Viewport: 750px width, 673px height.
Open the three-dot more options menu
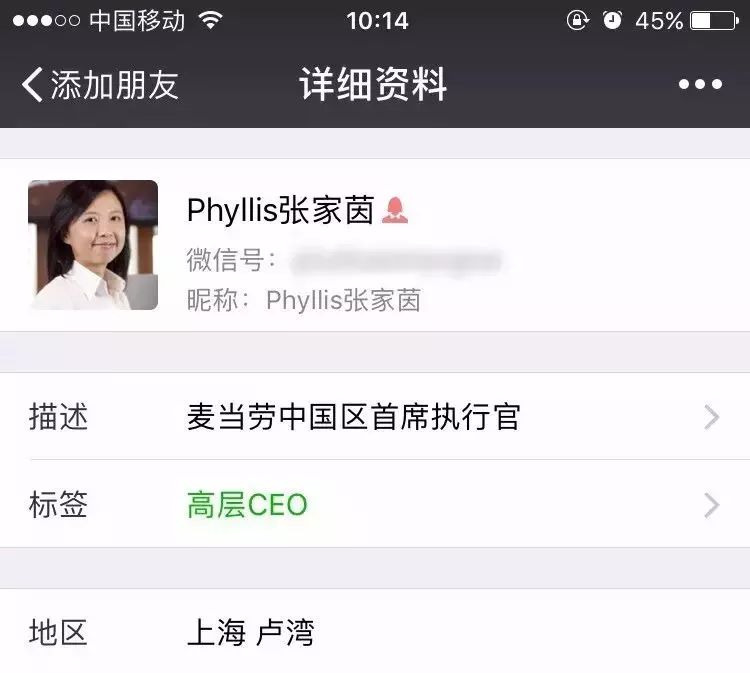[x=700, y=85]
